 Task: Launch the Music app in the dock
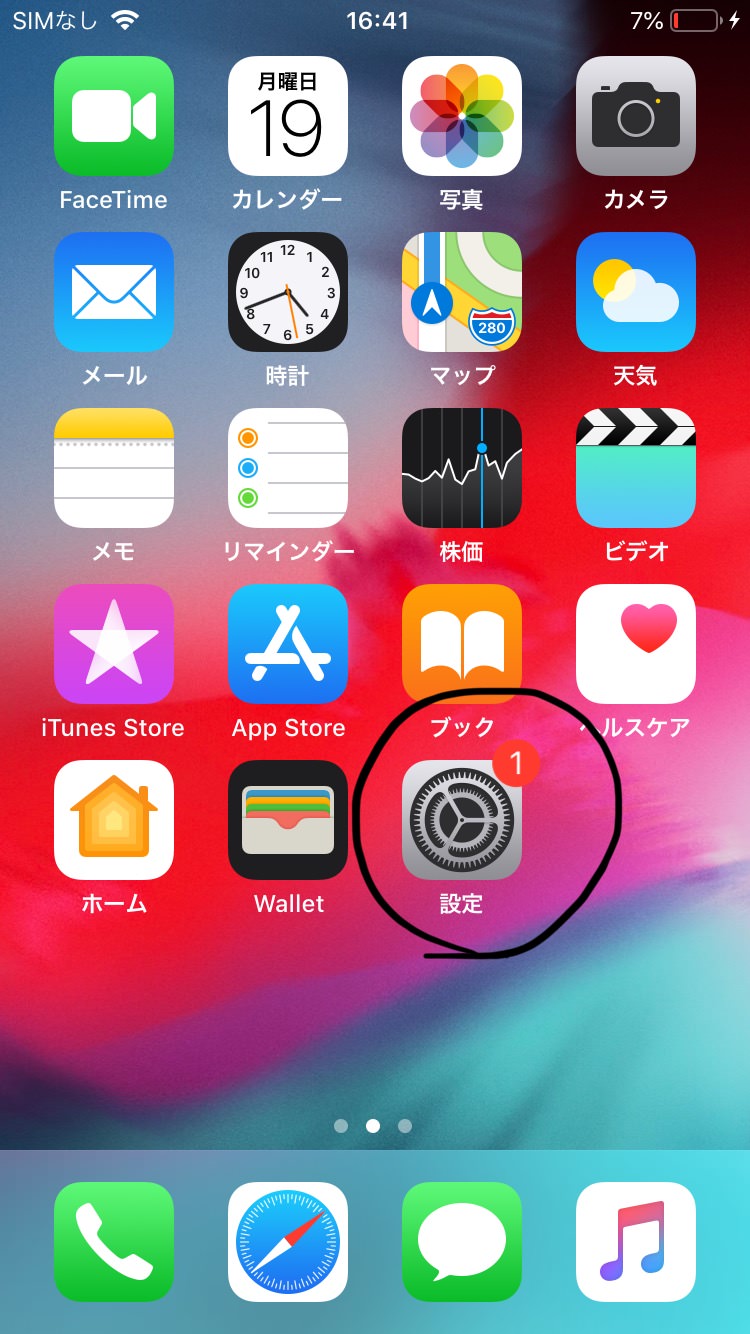[x=635, y=1242]
